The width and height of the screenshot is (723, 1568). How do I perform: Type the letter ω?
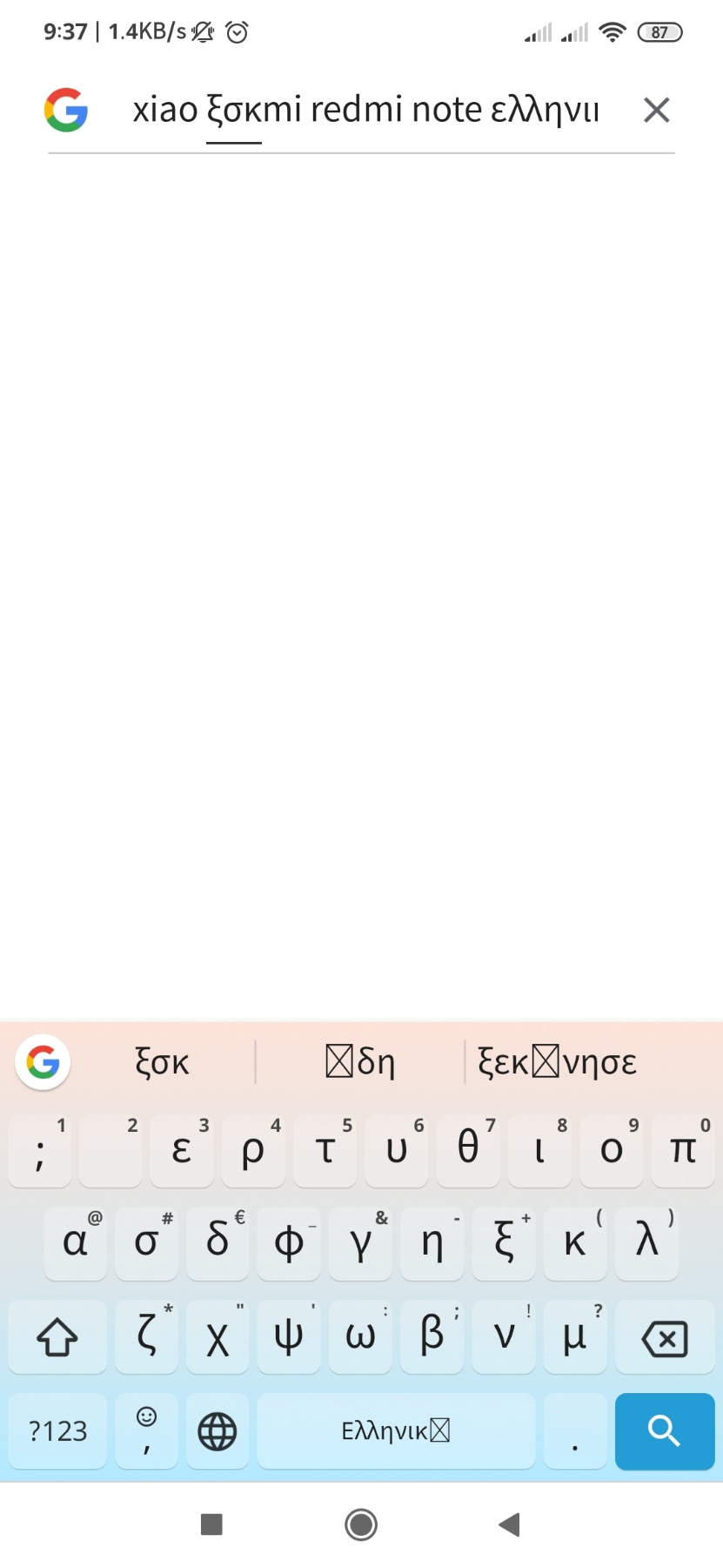coord(360,1338)
